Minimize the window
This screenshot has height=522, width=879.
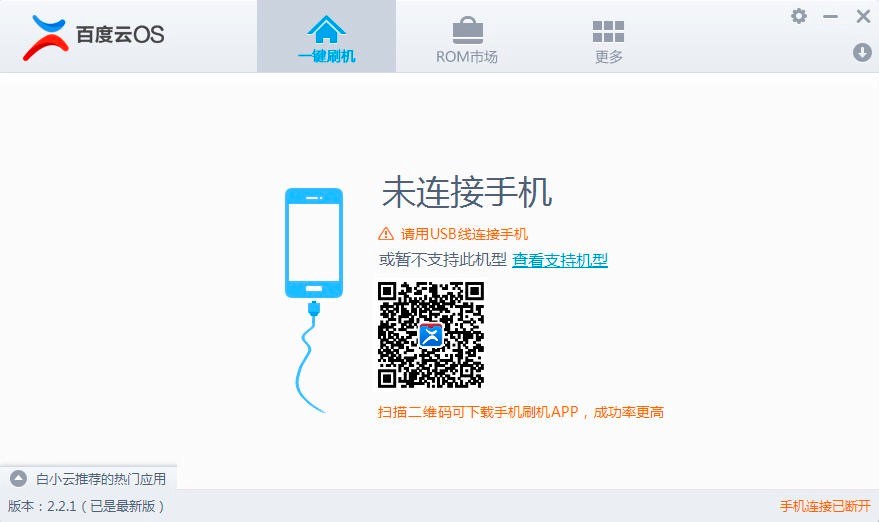click(x=830, y=16)
